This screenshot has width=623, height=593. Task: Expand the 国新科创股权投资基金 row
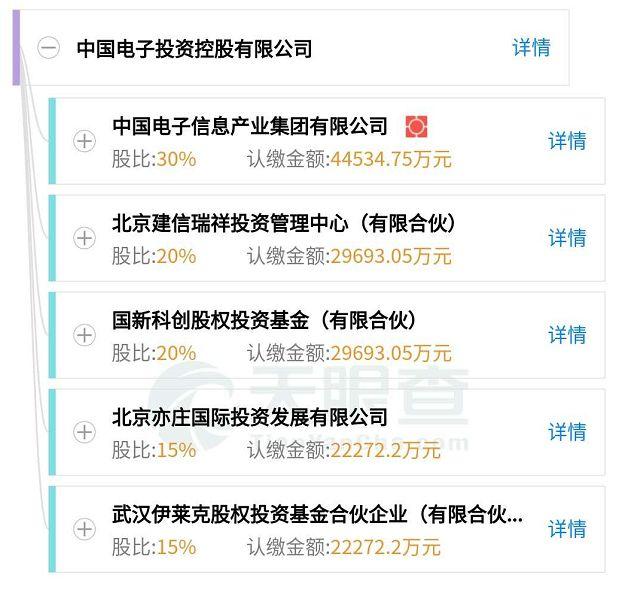pos(85,335)
